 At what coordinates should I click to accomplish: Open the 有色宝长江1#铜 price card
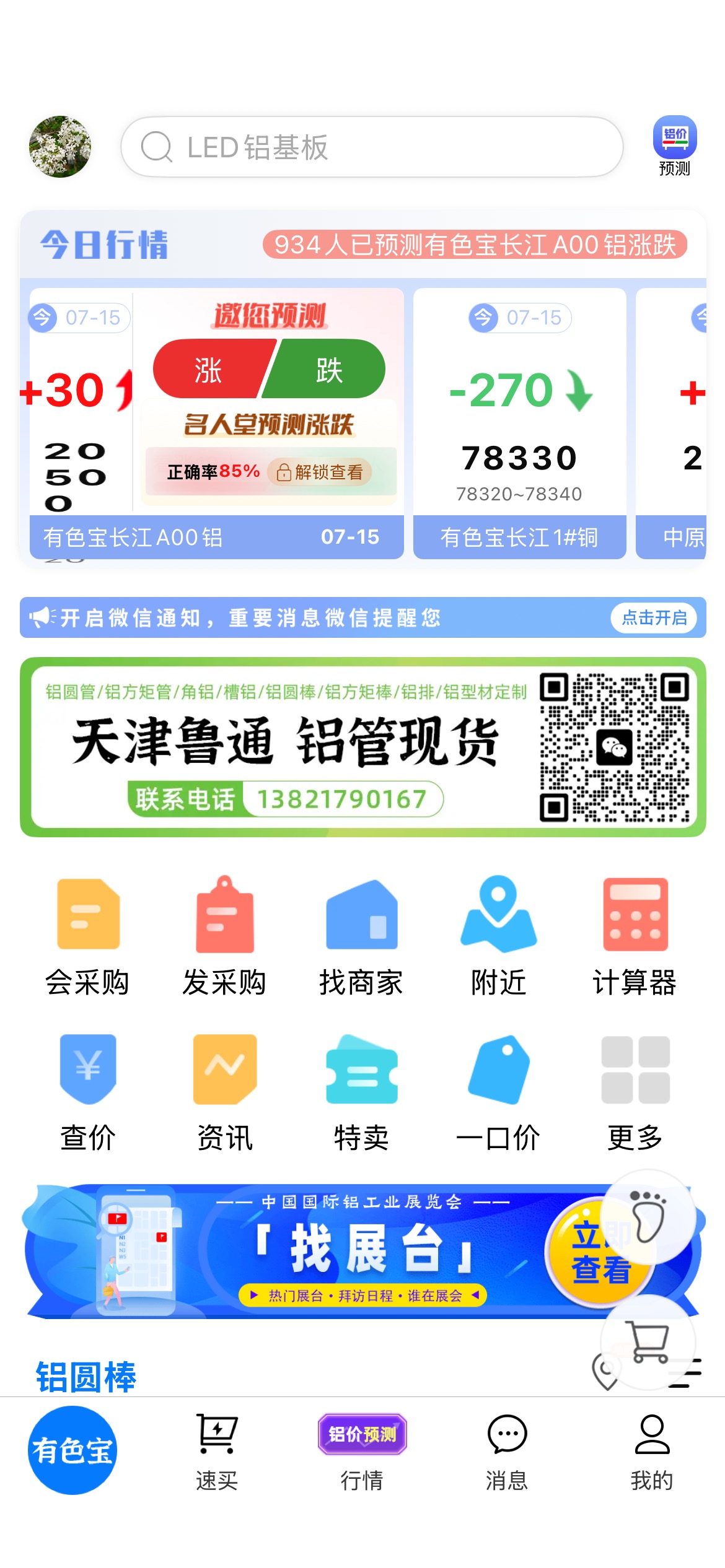519,423
